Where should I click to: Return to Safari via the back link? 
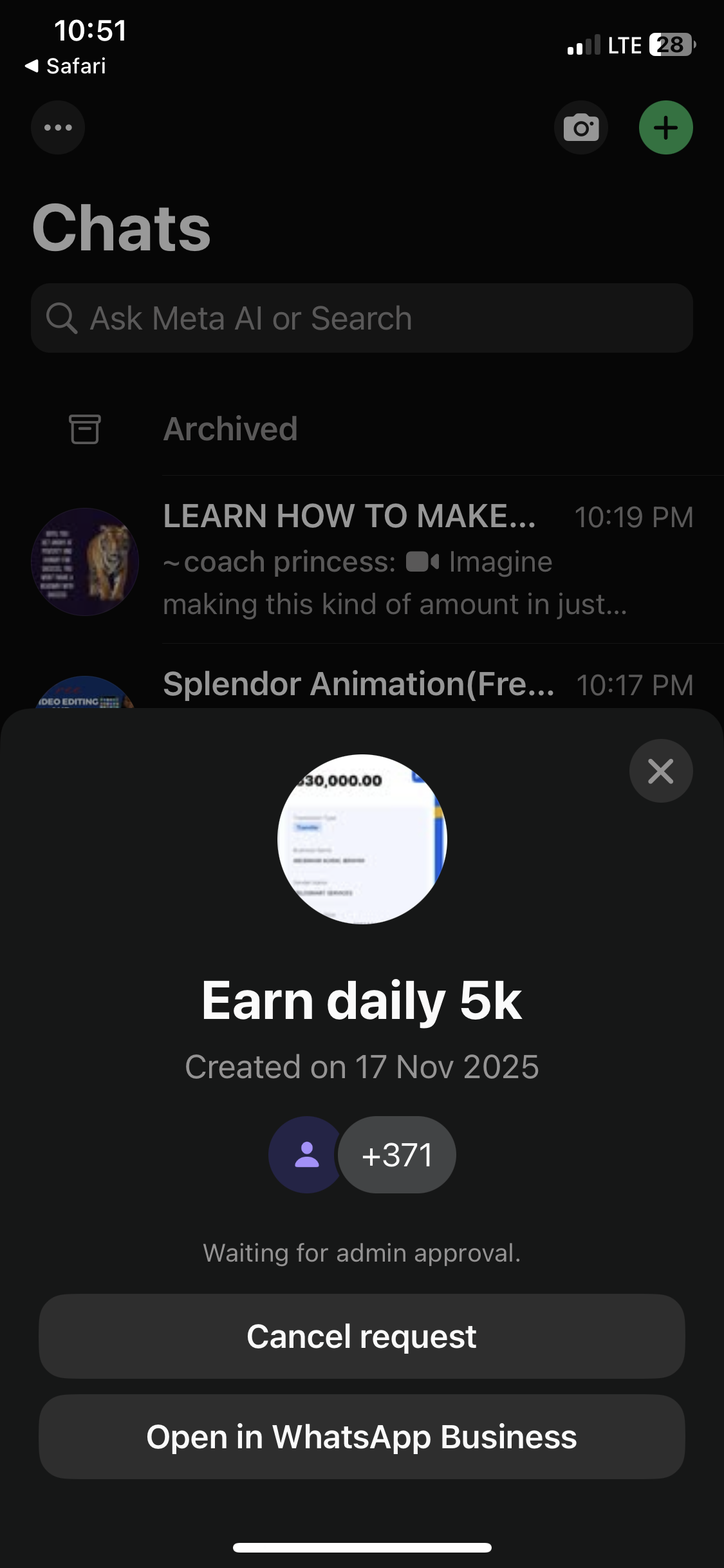[66, 66]
